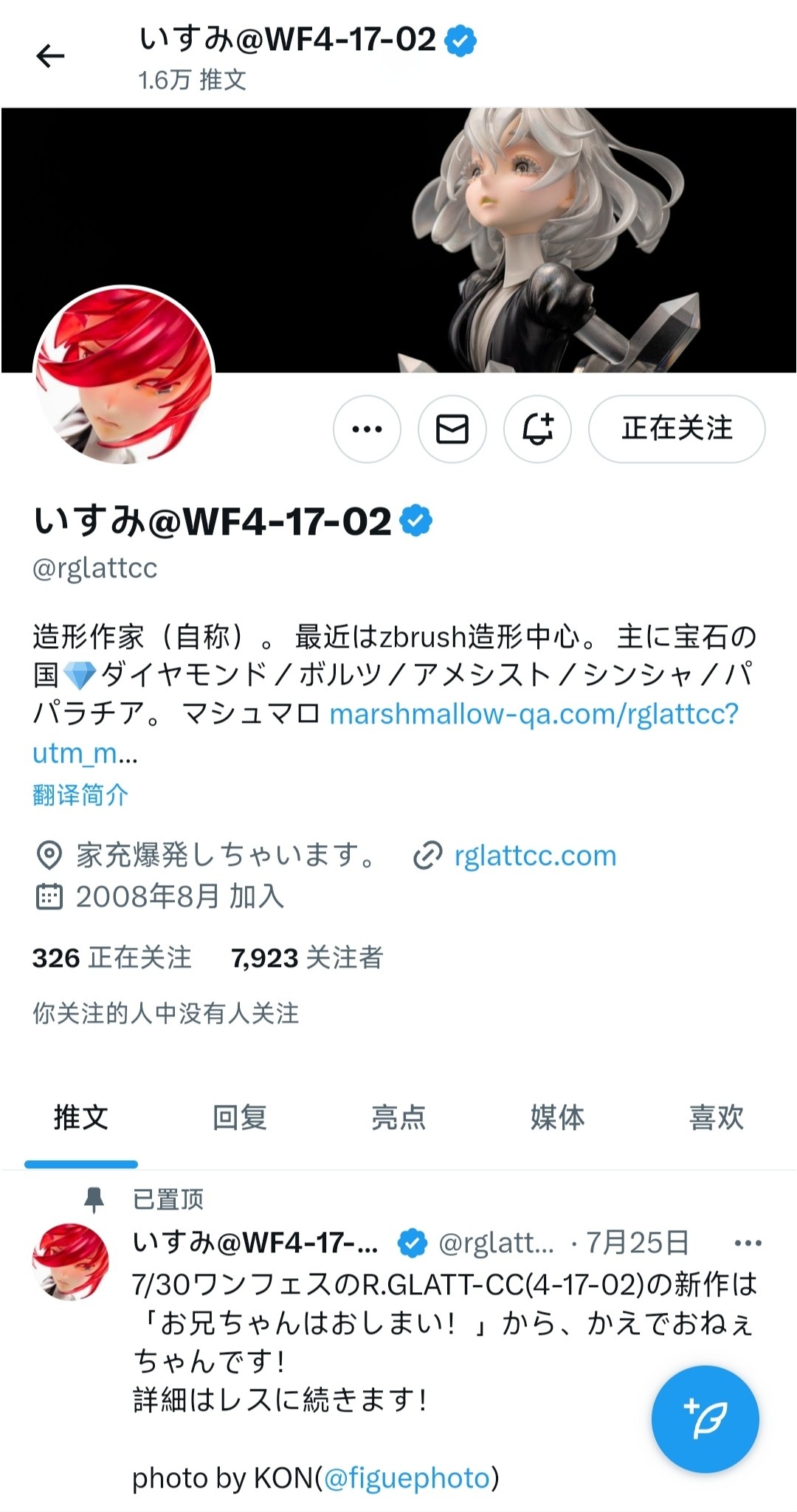Send a direct message via envelope icon
The image size is (797, 1512).
point(452,429)
